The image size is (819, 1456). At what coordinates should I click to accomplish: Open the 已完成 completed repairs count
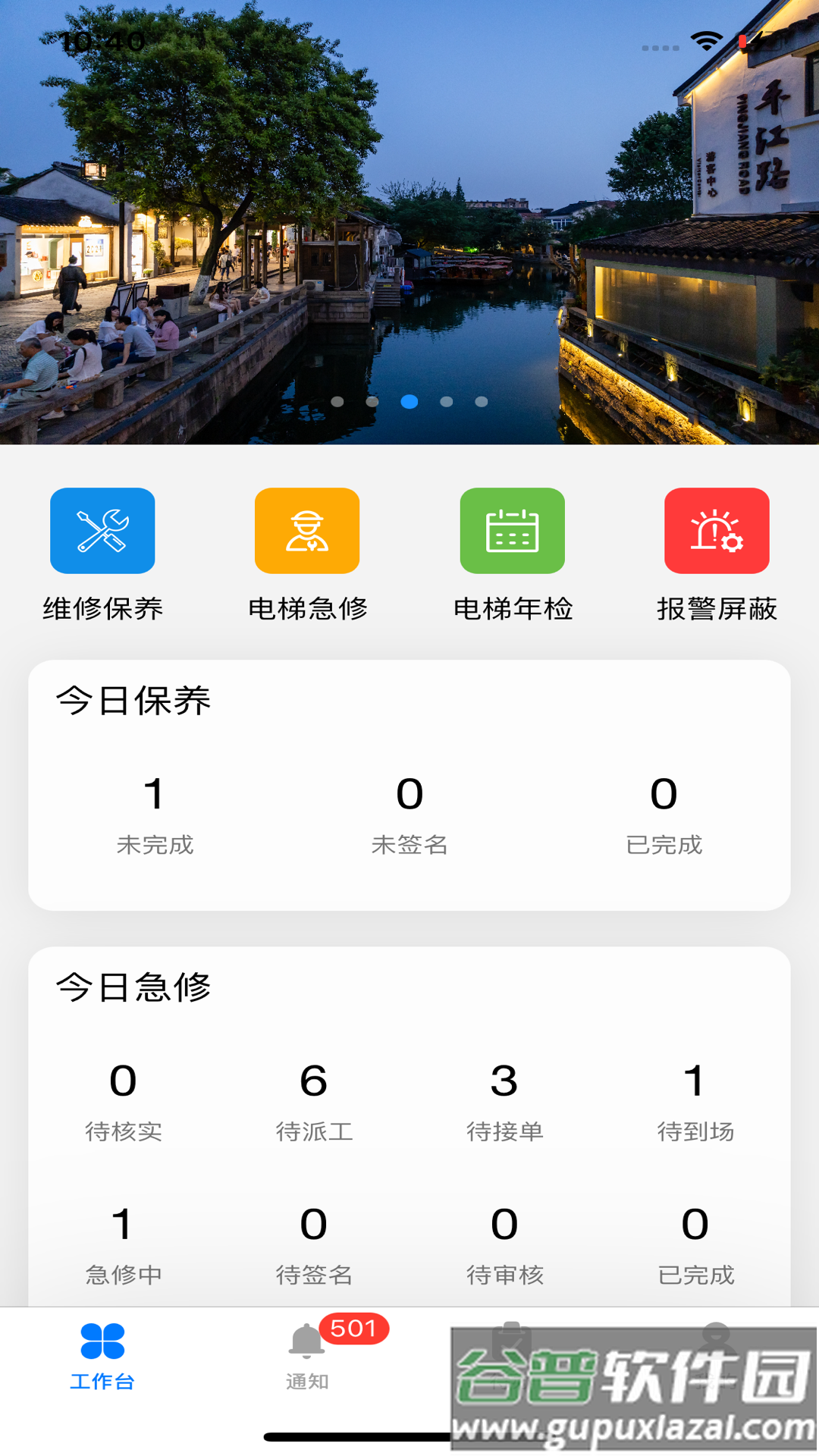pyautogui.click(x=694, y=1241)
